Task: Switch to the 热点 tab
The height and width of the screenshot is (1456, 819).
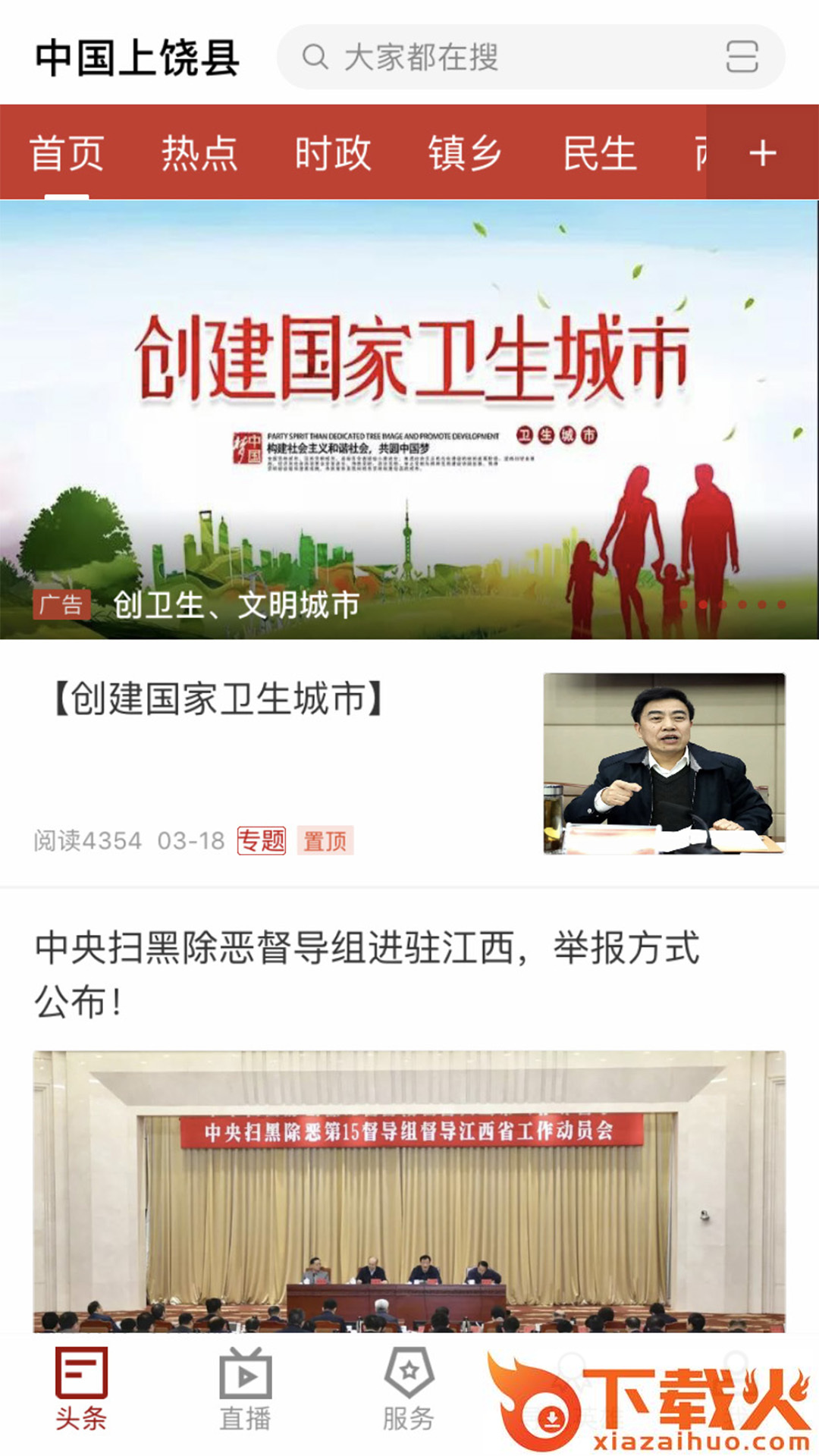Action: click(x=199, y=153)
